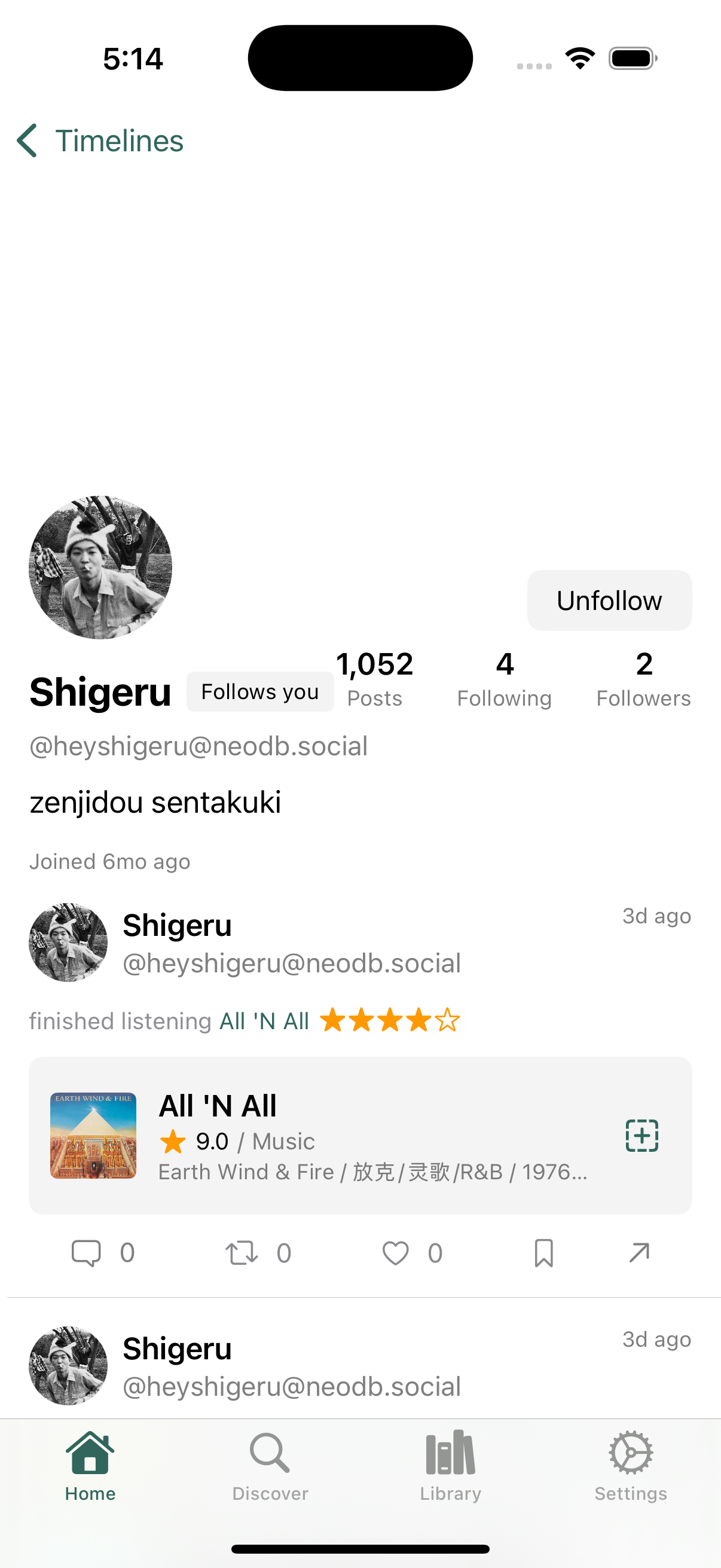
Task: Open the All 'N All link in post
Action: click(264, 1021)
